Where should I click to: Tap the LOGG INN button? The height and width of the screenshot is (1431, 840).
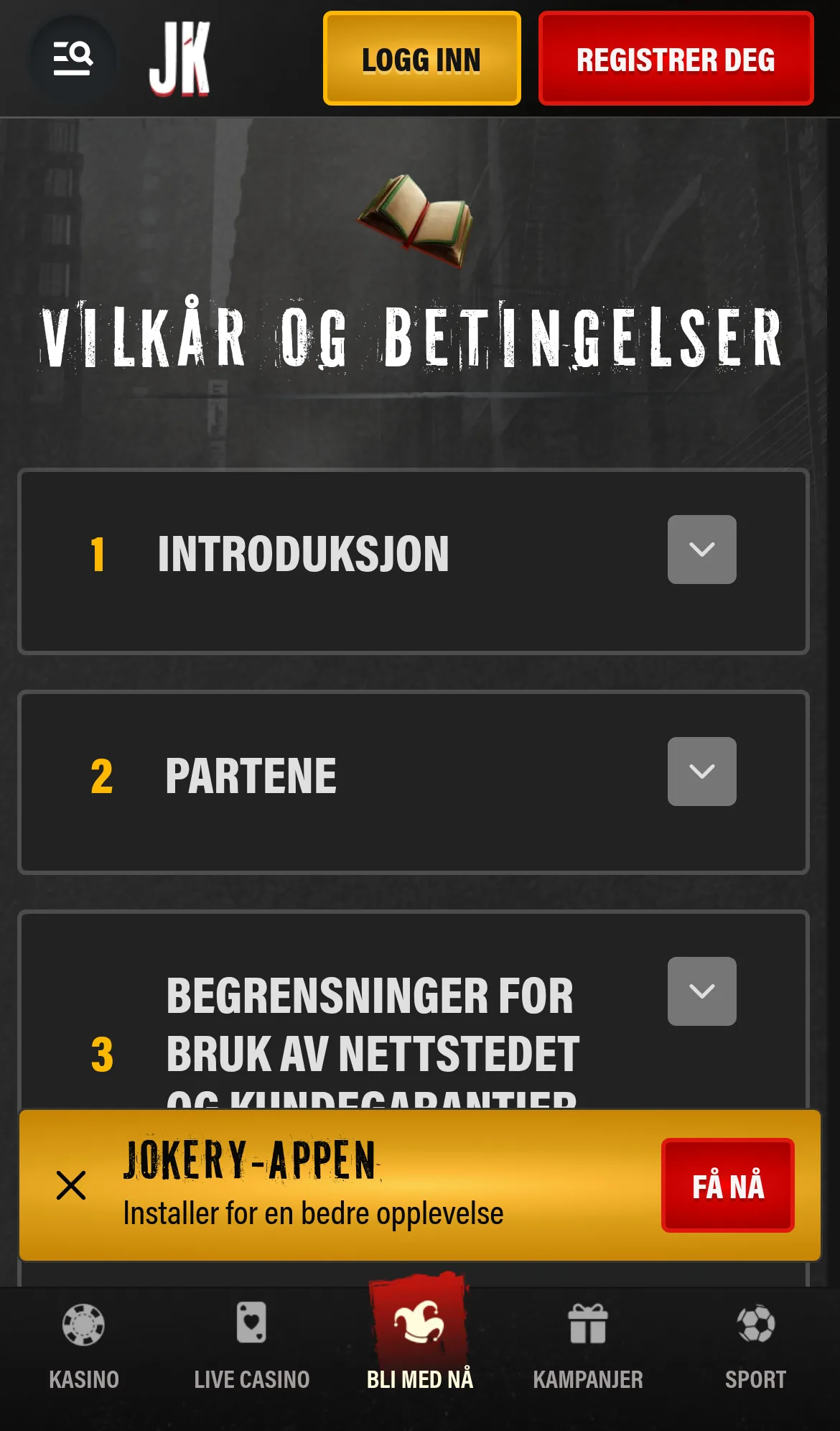click(421, 58)
